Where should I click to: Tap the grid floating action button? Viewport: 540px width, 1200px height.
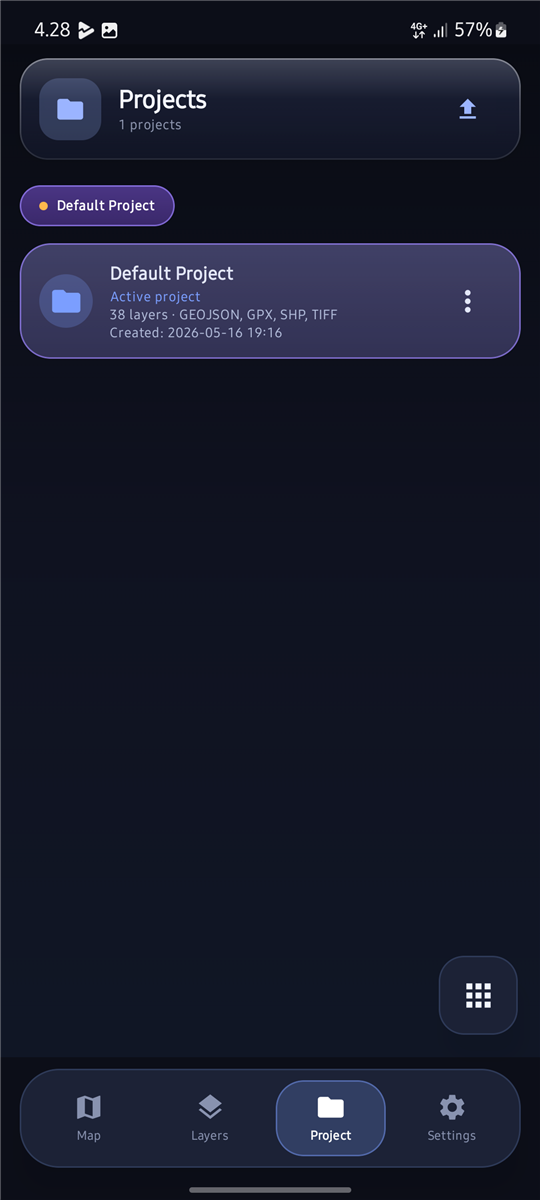pyautogui.click(x=478, y=995)
